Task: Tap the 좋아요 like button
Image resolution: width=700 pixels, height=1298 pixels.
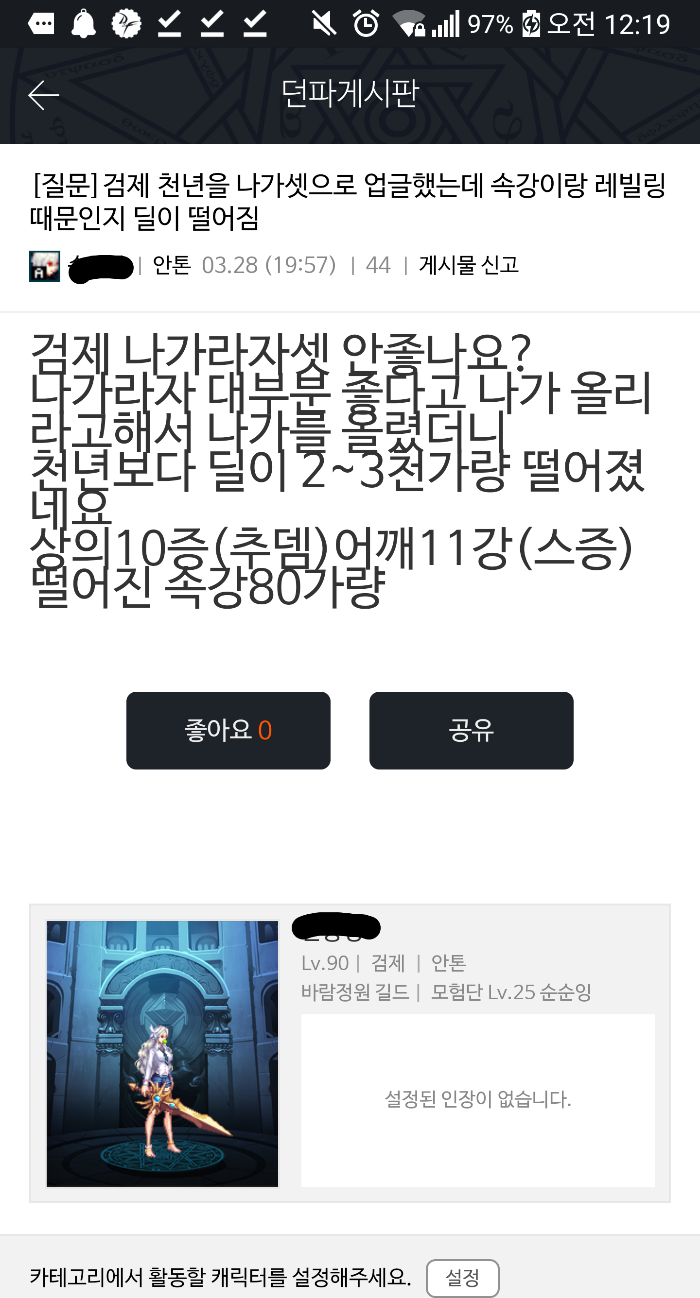Action: click(x=228, y=731)
